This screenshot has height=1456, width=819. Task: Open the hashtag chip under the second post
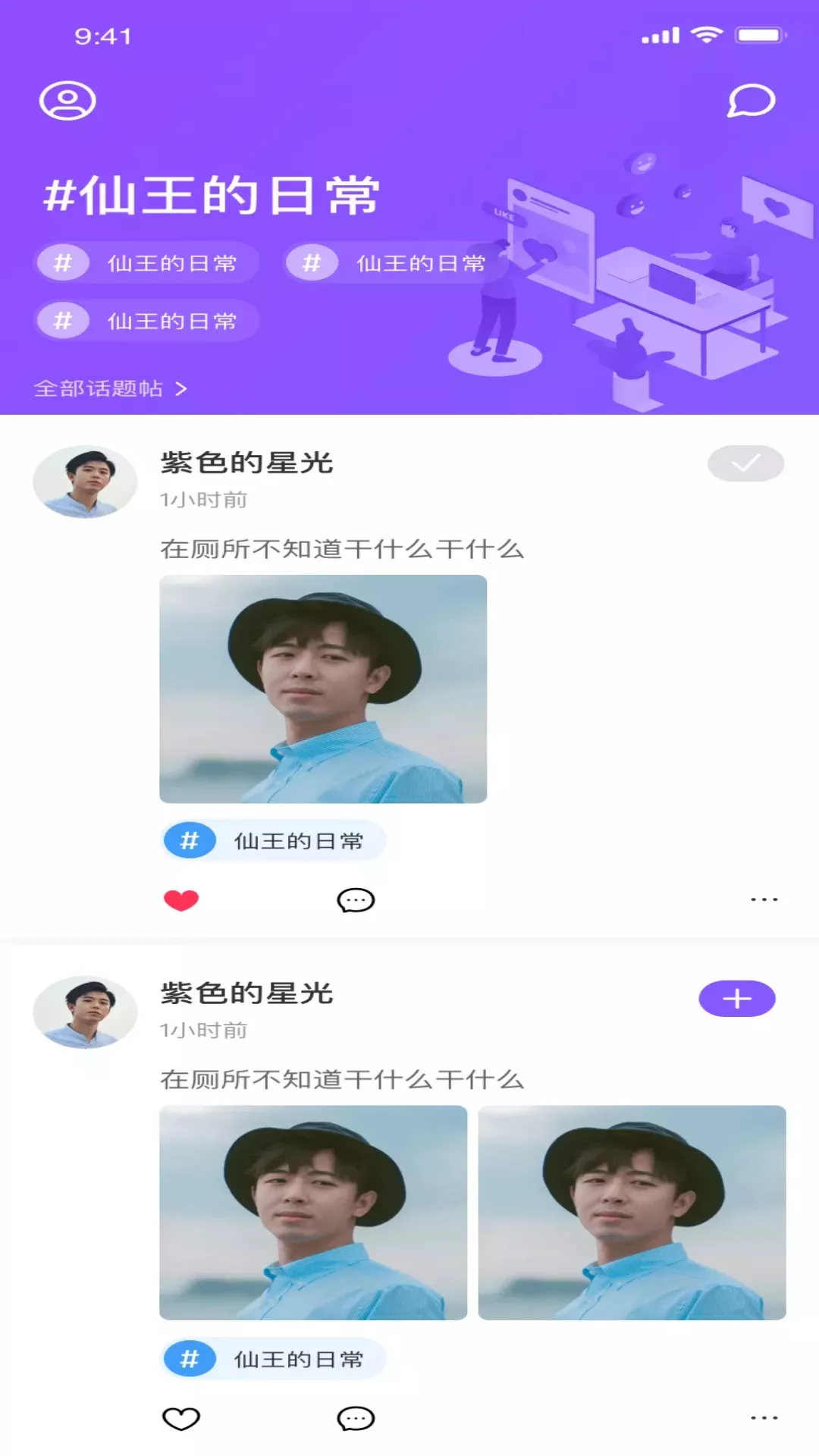click(x=274, y=1359)
